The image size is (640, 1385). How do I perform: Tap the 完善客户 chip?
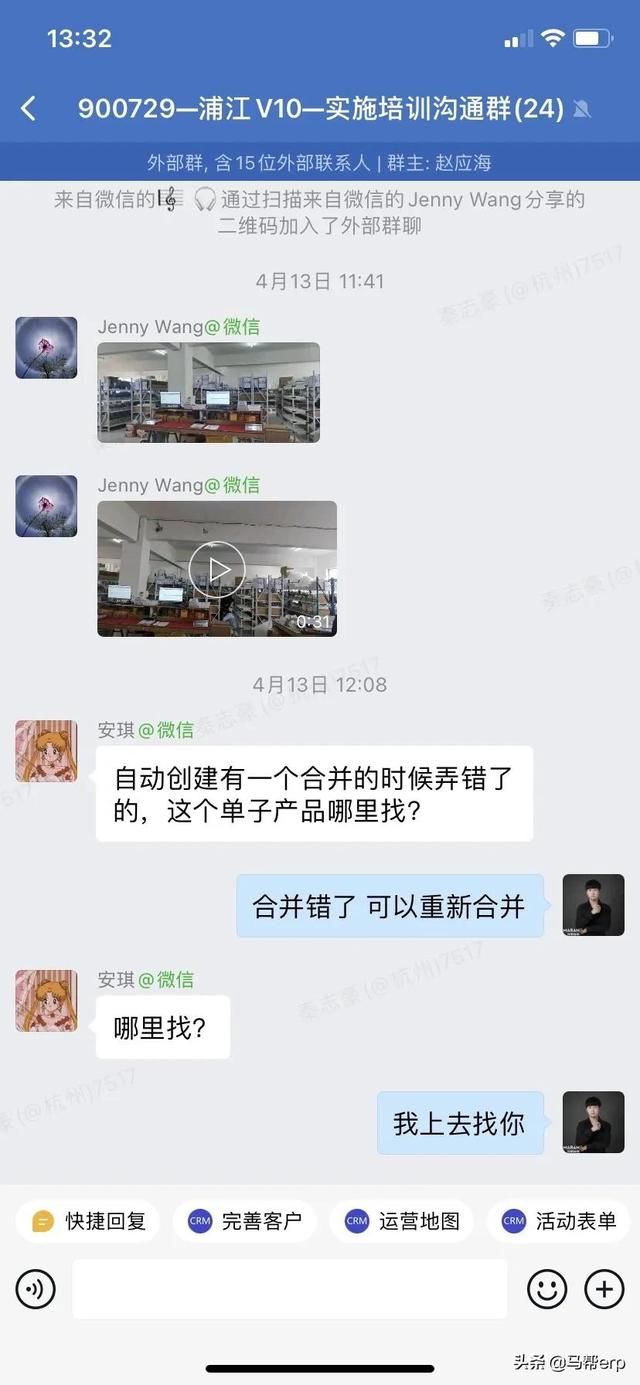click(x=244, y=1221)
